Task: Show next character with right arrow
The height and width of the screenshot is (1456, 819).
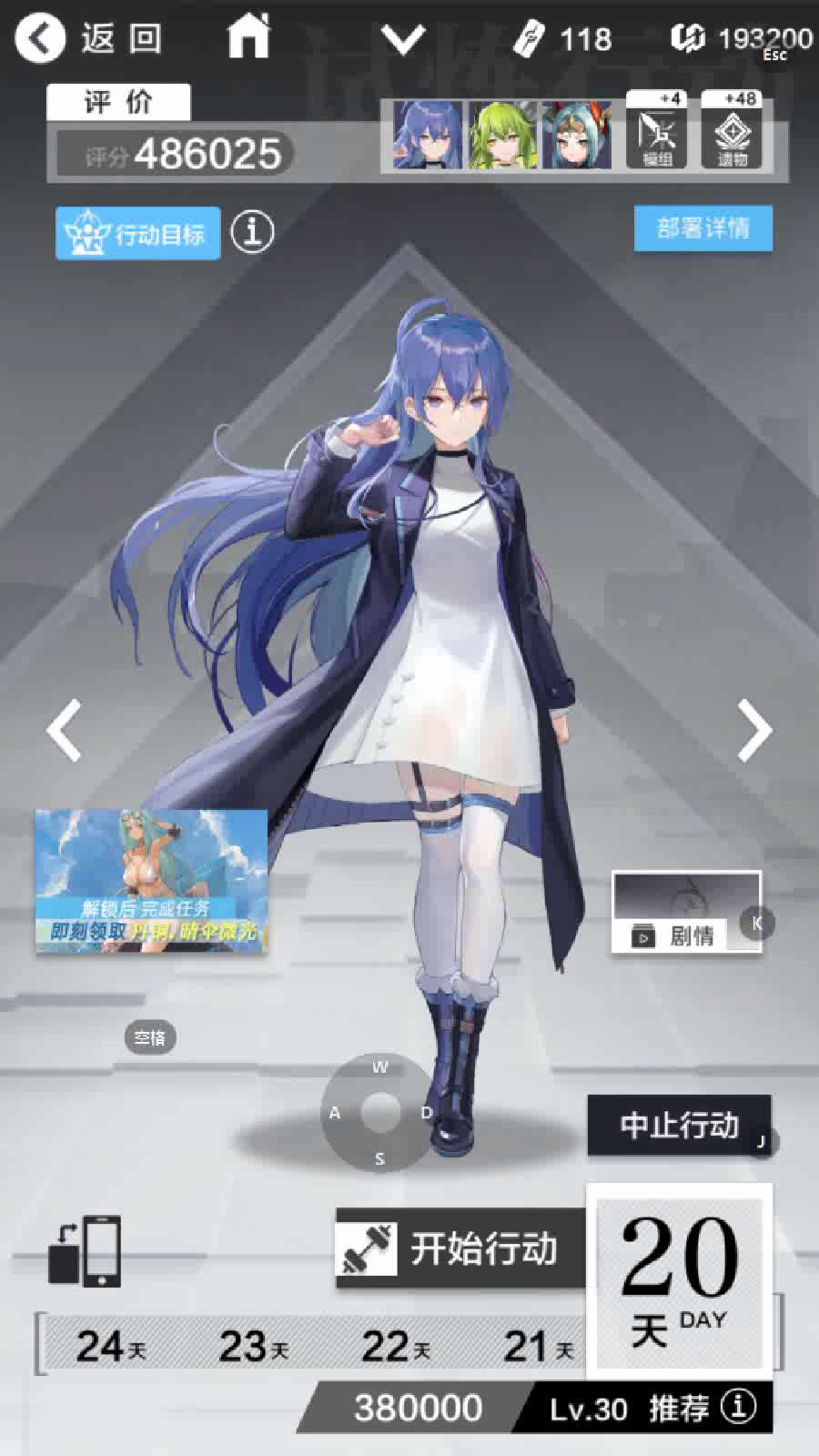Action: coord(753,730)
